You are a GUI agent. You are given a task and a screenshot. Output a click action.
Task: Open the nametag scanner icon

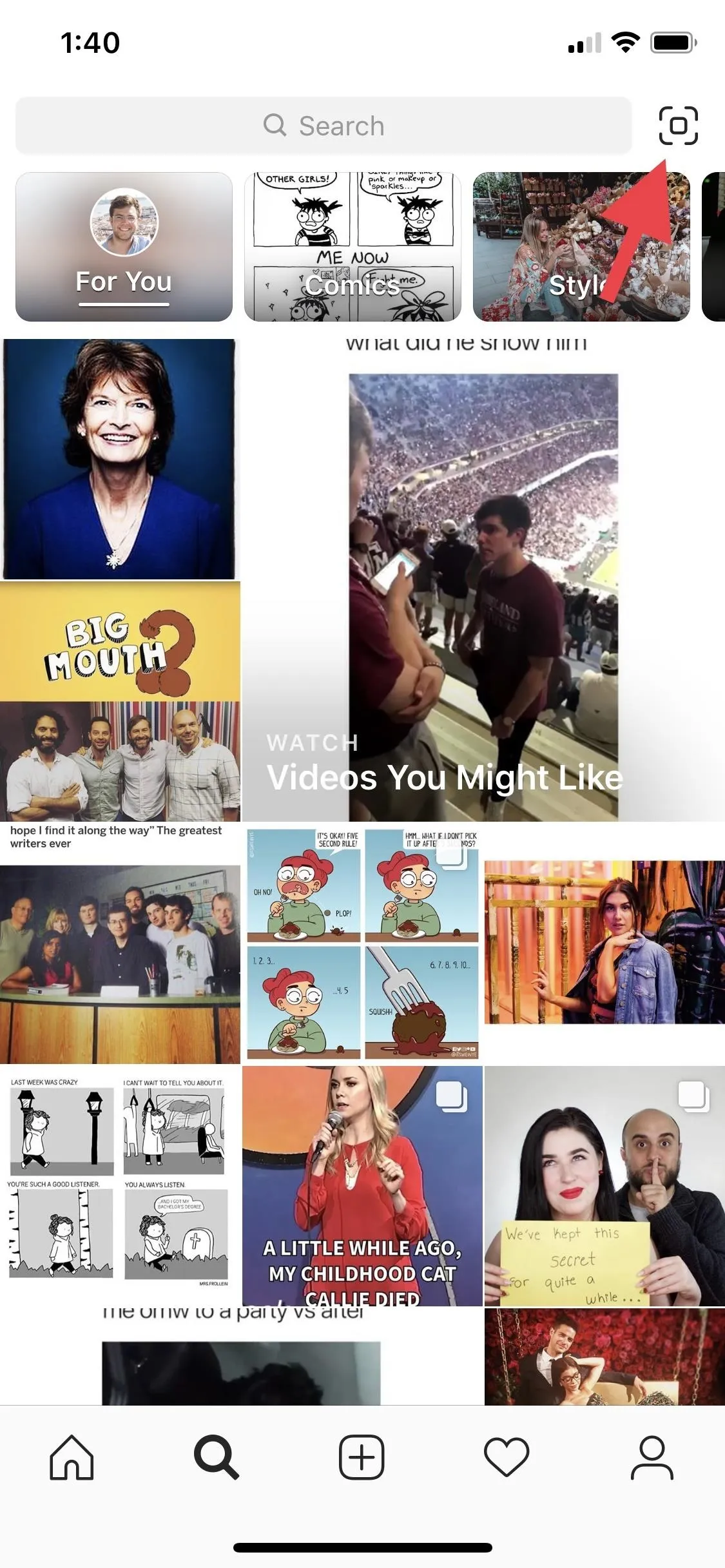[678, 125]
